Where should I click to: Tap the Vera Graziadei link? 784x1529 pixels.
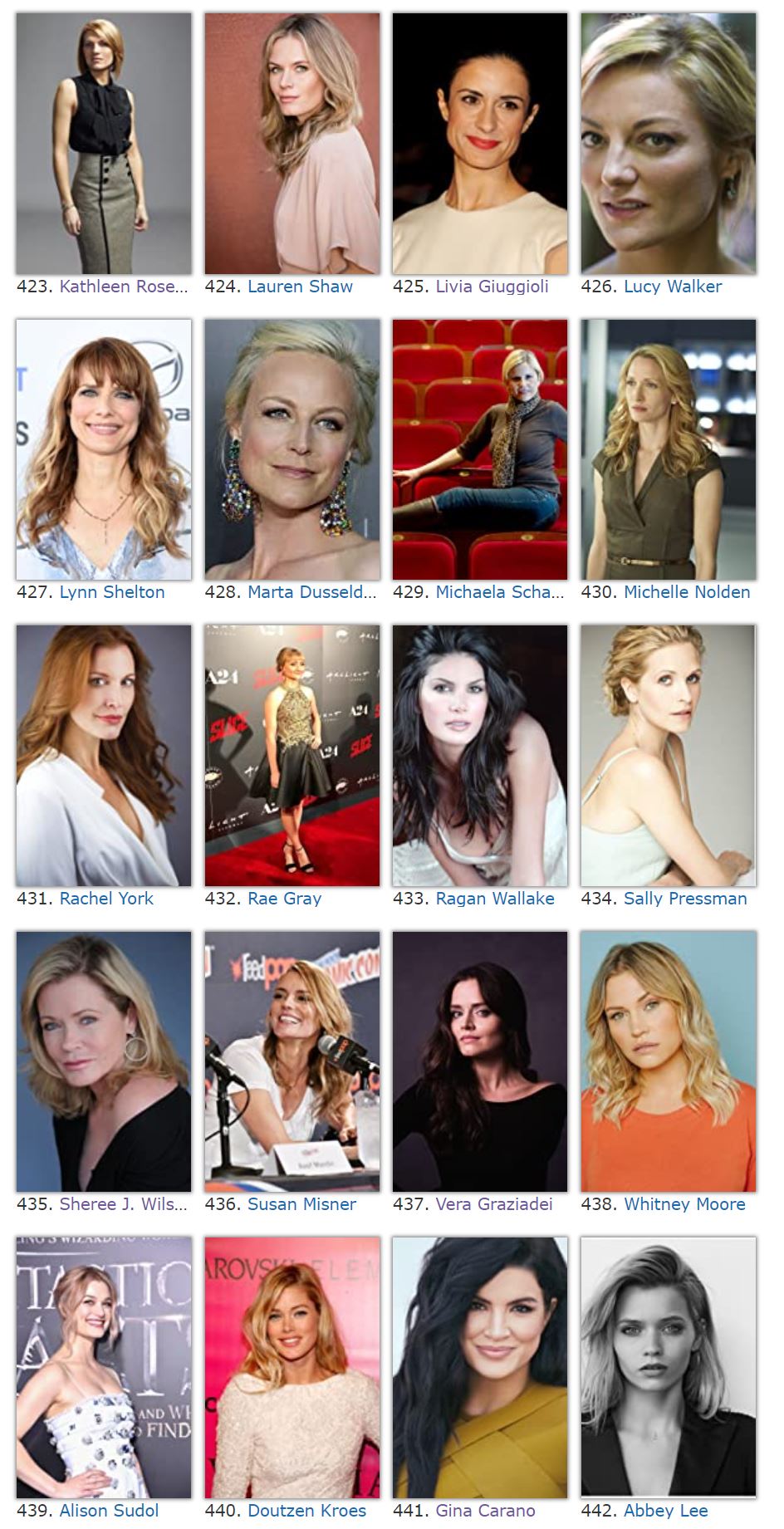(494, 1204)
